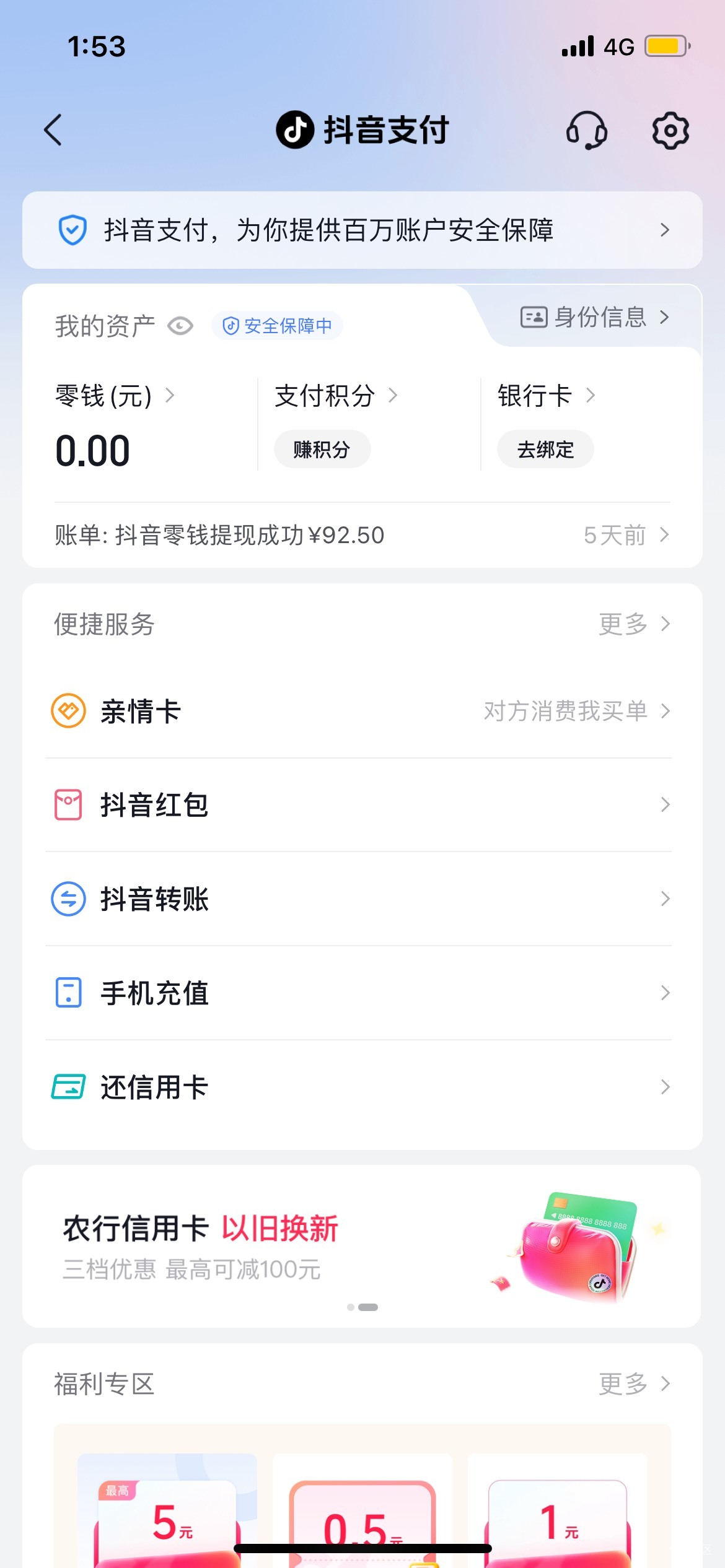Open customer service headset icon
Screen dimensions: 725x1568
(x=586, y=130)
